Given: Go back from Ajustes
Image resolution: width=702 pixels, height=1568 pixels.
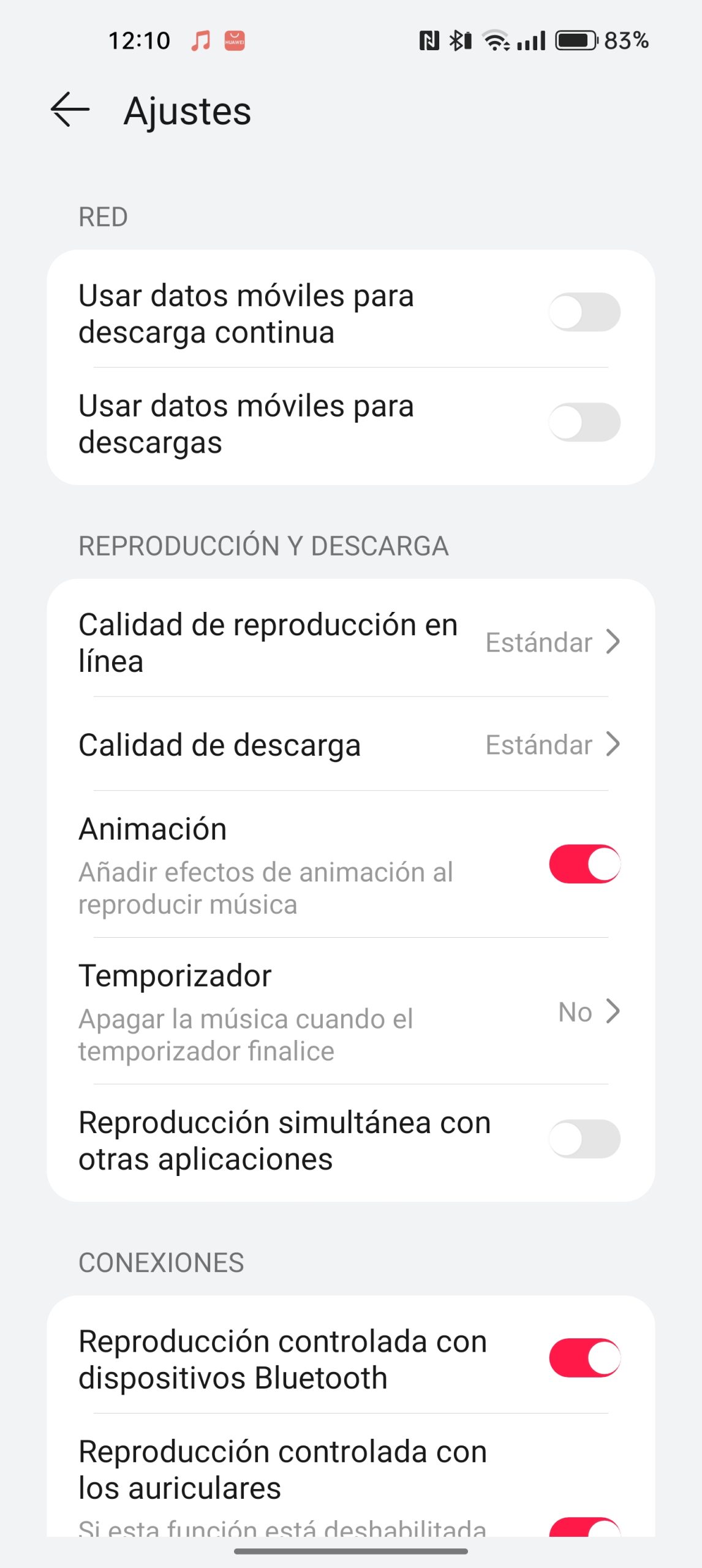Looking at the screenshot, I should tap(70, 110).
